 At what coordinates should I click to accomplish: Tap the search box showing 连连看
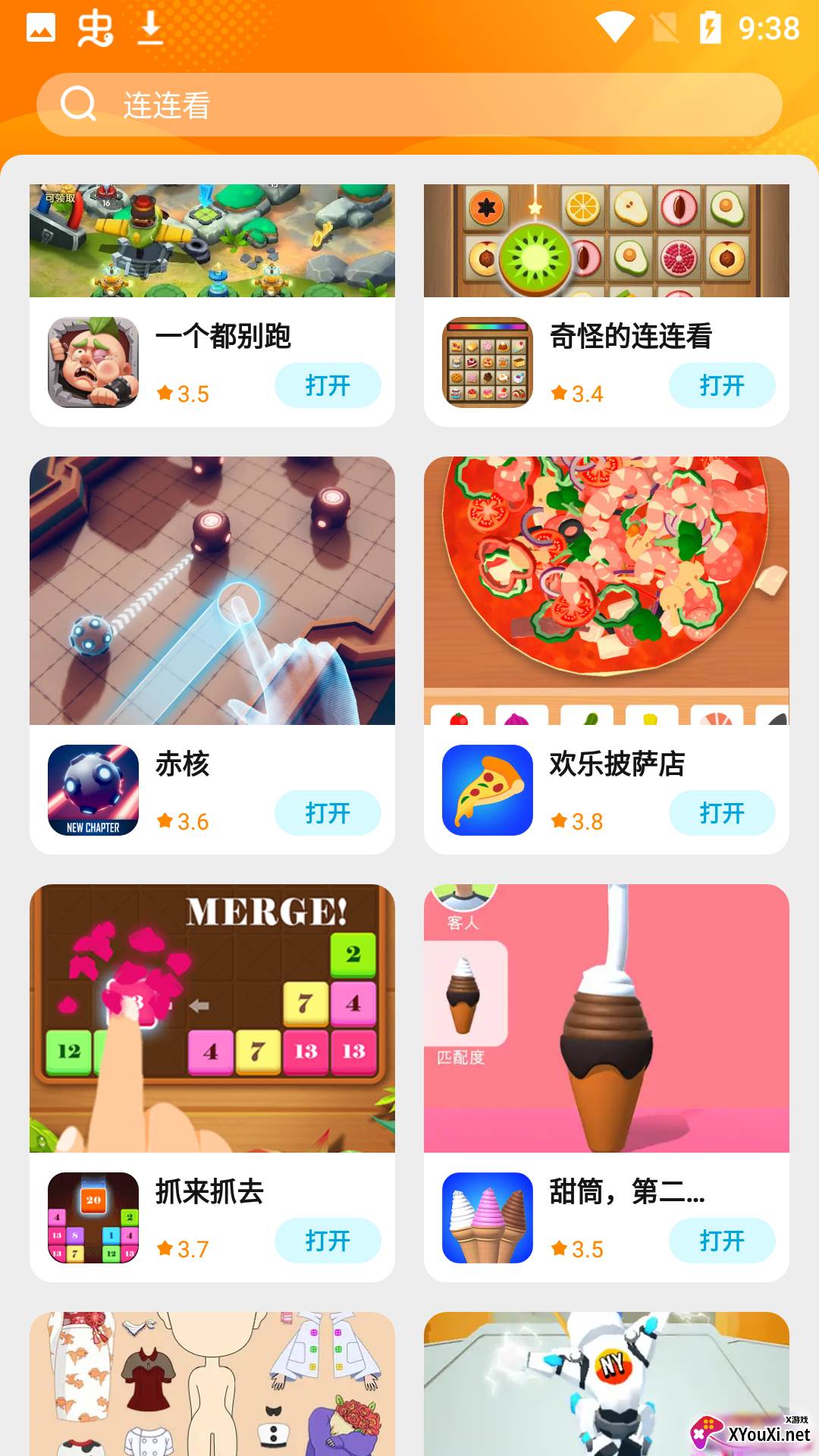[x=409, y=105]
